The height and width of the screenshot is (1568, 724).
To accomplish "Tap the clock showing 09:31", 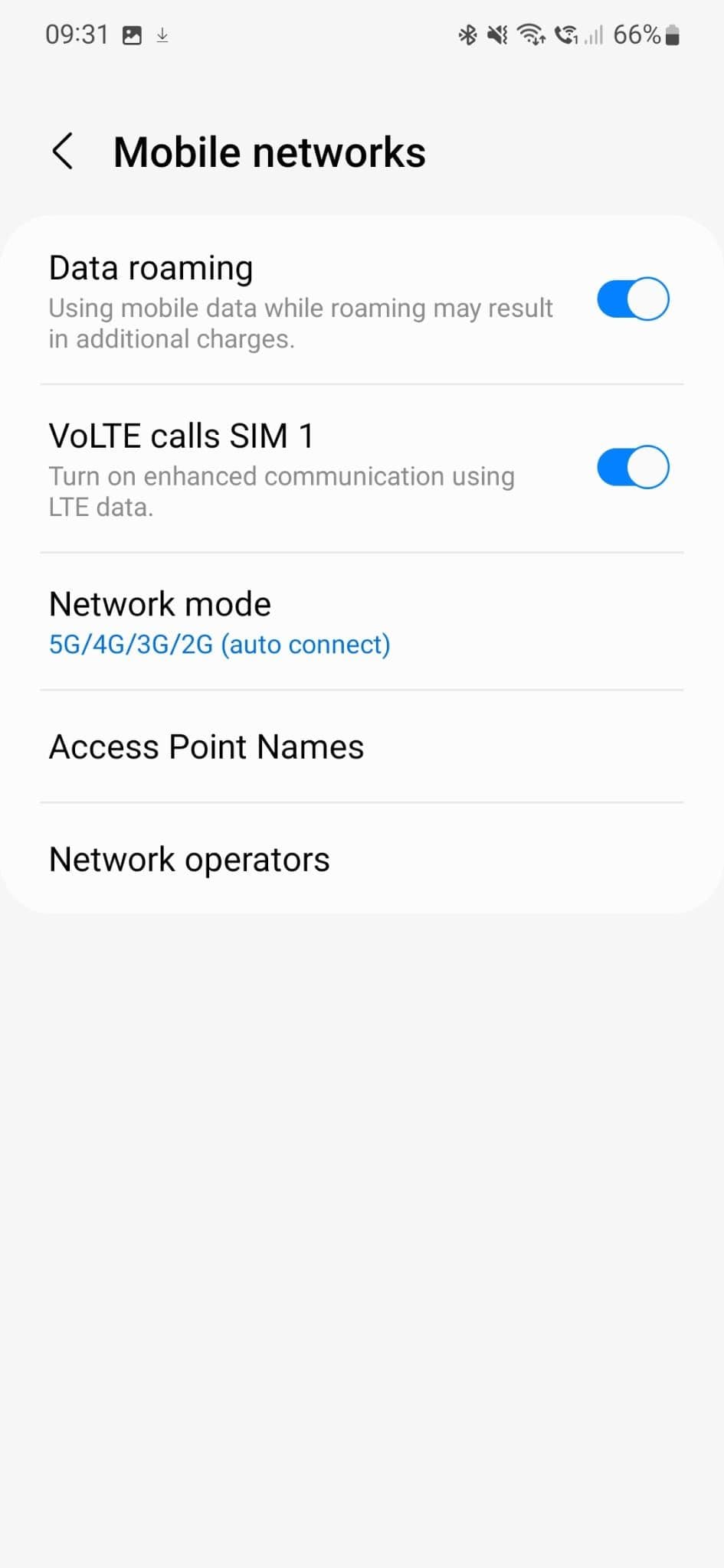I will [79, 34].
